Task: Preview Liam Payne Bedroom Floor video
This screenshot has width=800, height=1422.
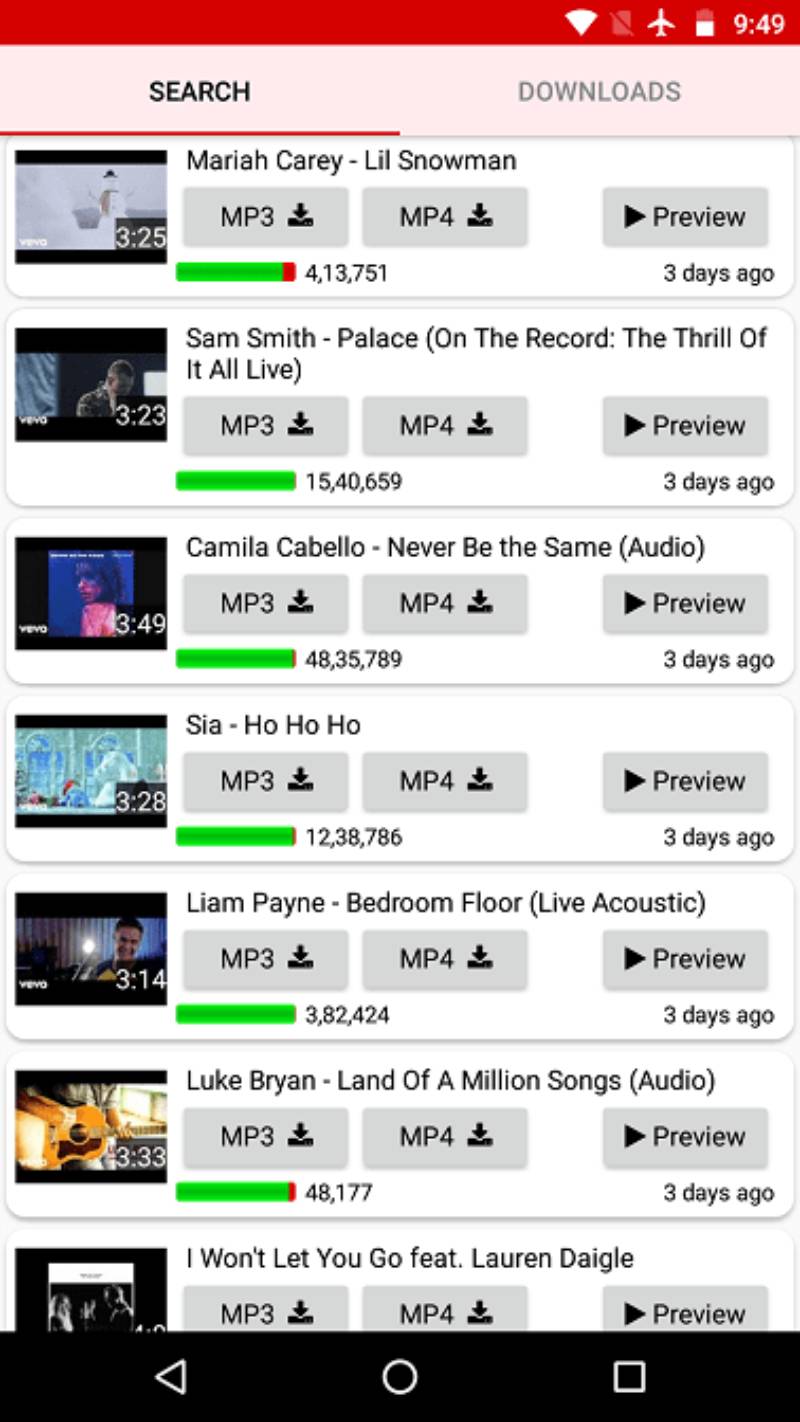Action: pos(685,958)
